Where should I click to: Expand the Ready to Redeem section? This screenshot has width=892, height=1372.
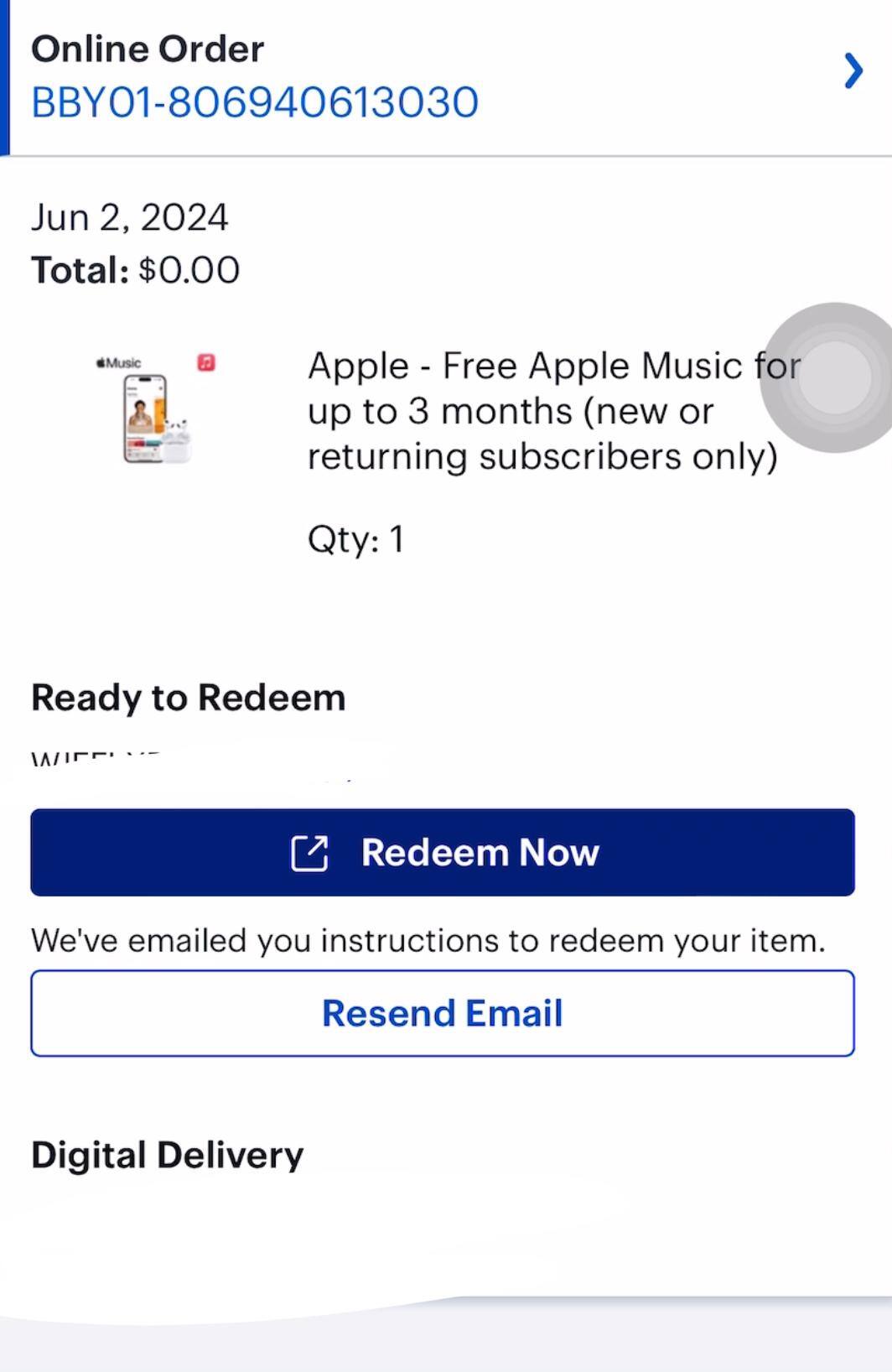[188, 696]
